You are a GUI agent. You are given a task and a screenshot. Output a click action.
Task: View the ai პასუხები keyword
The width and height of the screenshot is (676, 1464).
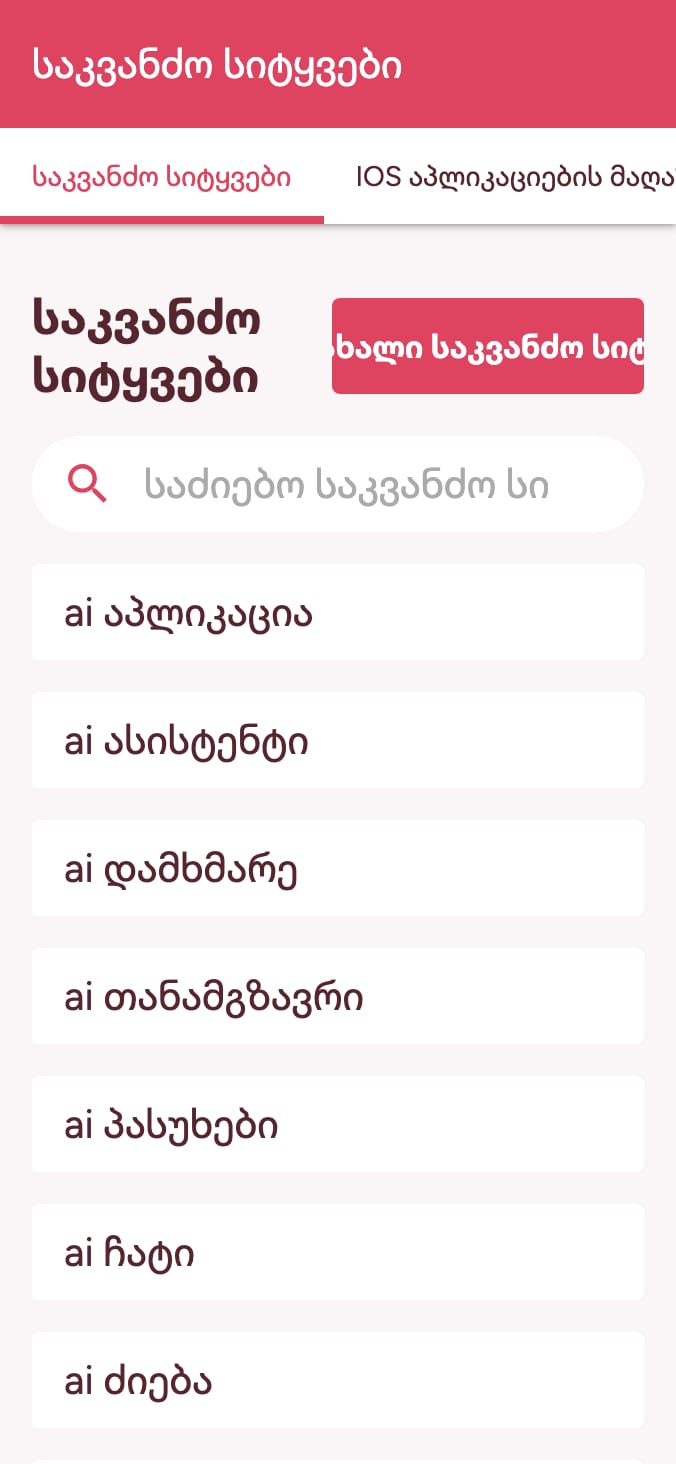(338, 1124)
